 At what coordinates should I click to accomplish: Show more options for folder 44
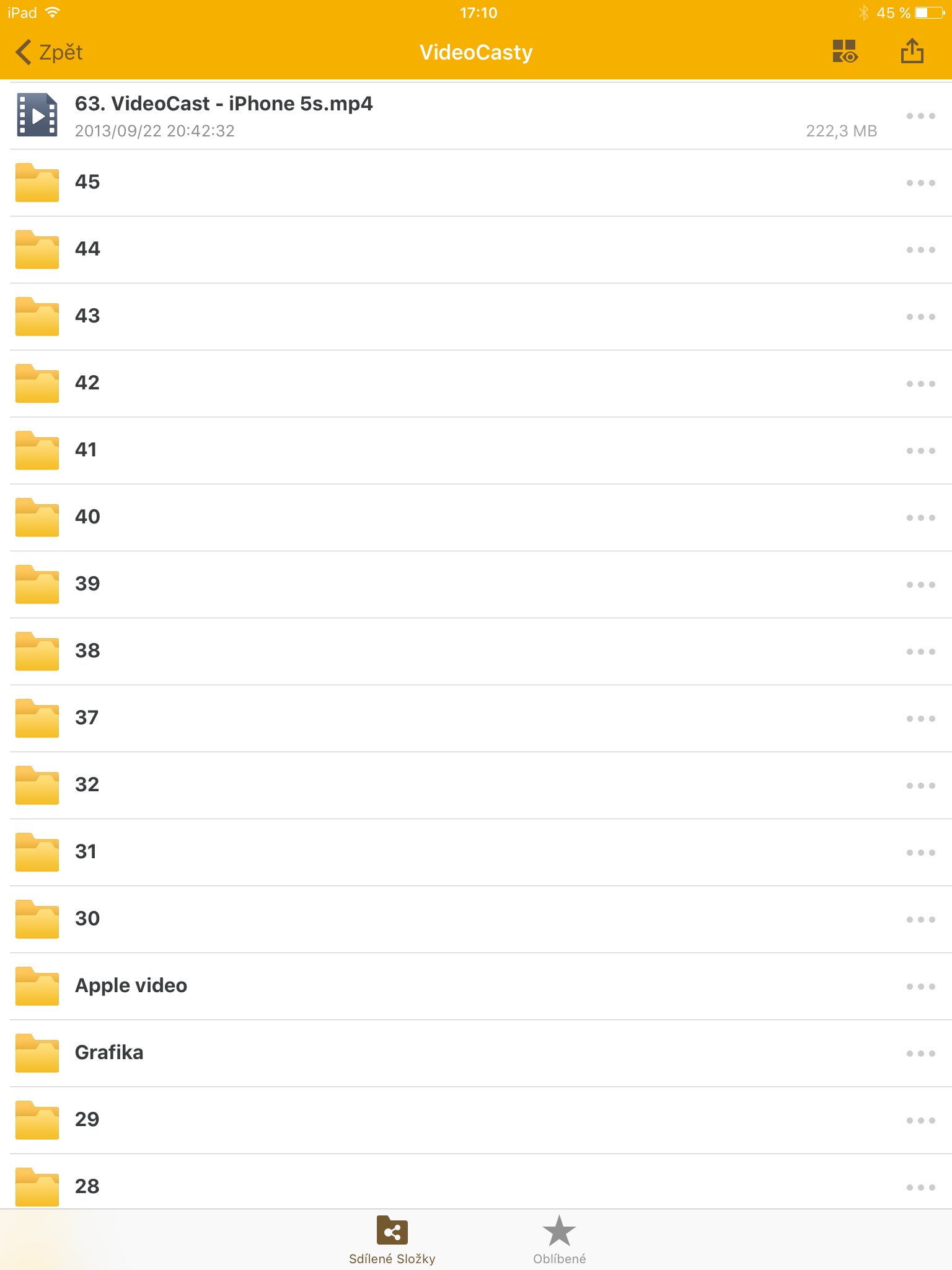point(920,250)
